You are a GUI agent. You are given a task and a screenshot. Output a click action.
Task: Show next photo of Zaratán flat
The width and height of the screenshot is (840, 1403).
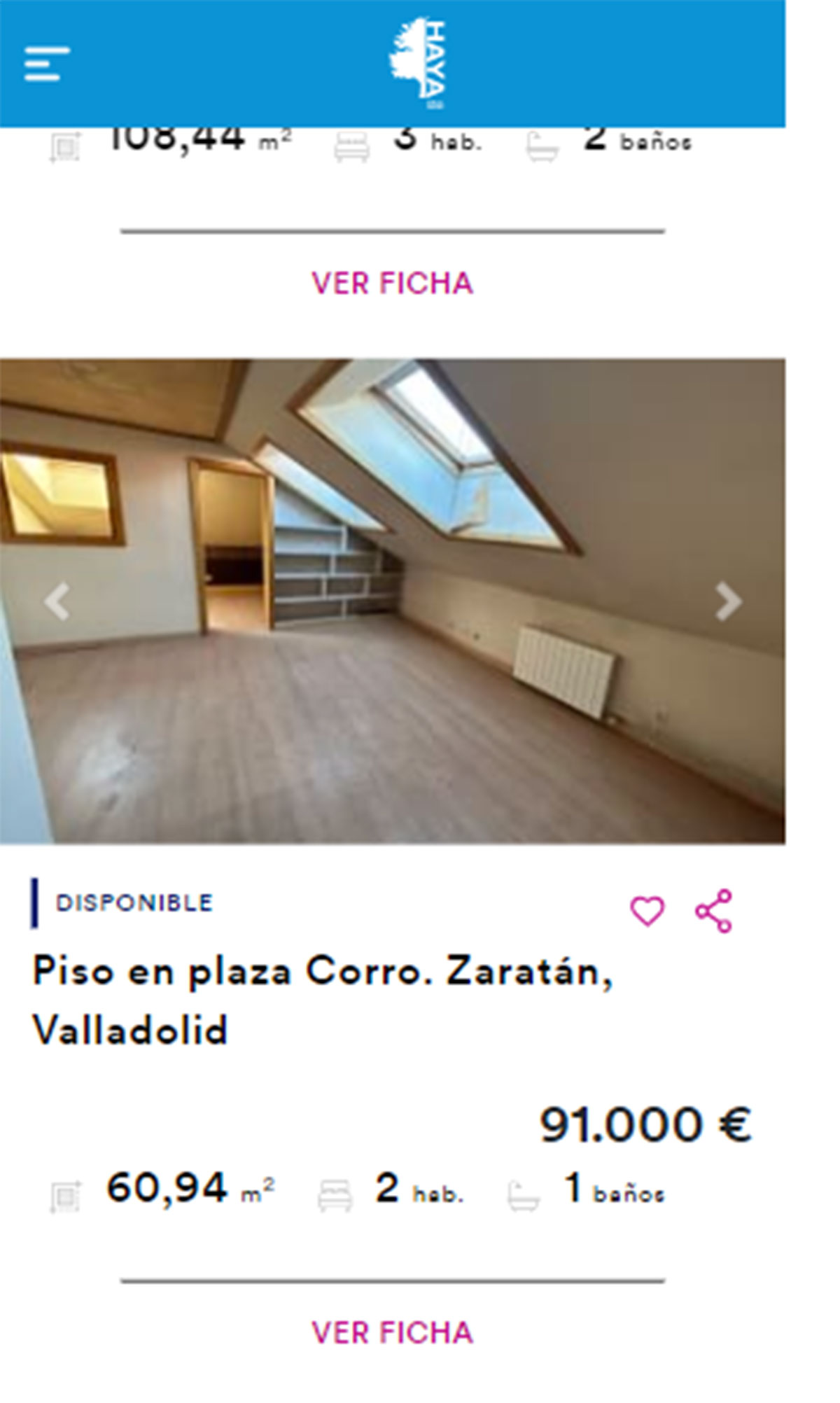728,601
